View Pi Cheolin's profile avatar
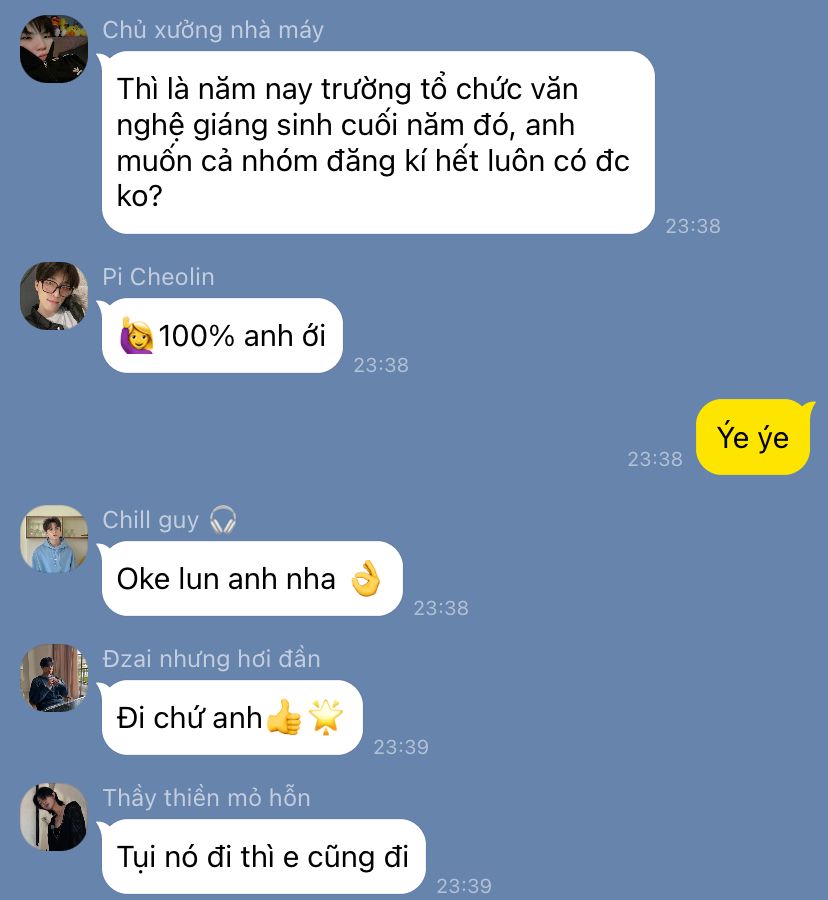828x900 pixels. coord(54,296)
